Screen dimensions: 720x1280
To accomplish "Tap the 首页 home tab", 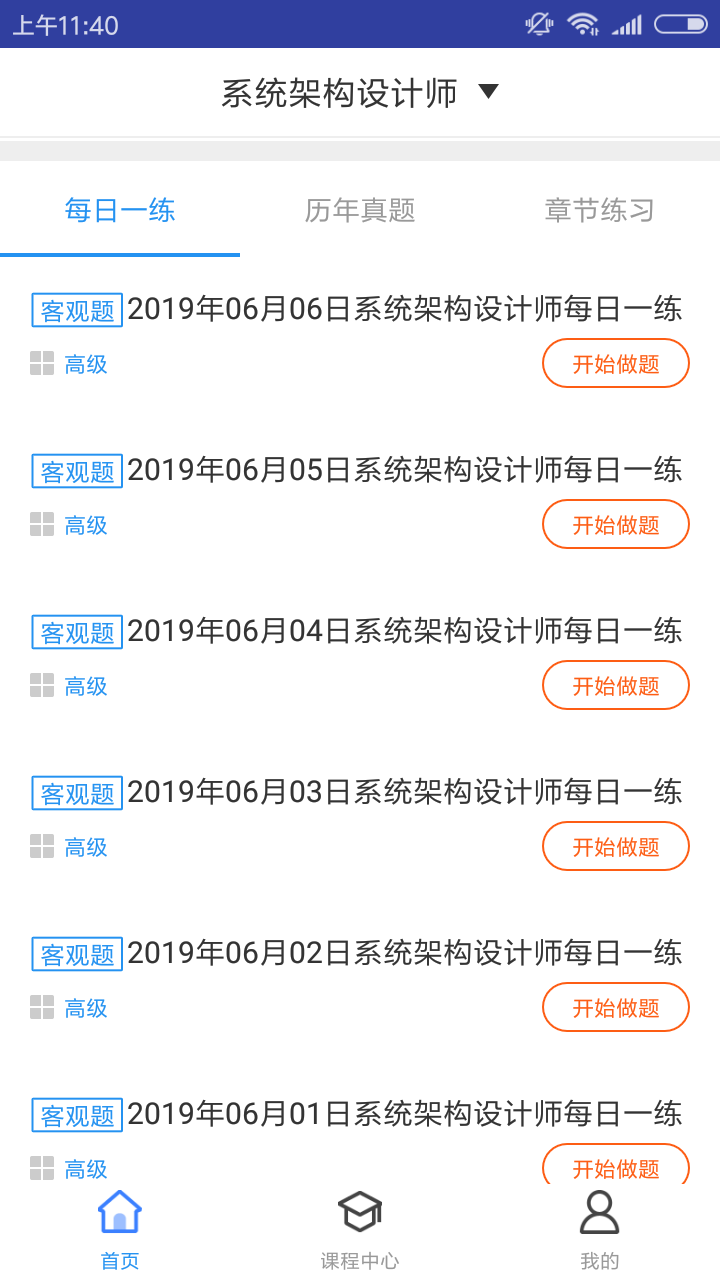I will [120, 1230].
